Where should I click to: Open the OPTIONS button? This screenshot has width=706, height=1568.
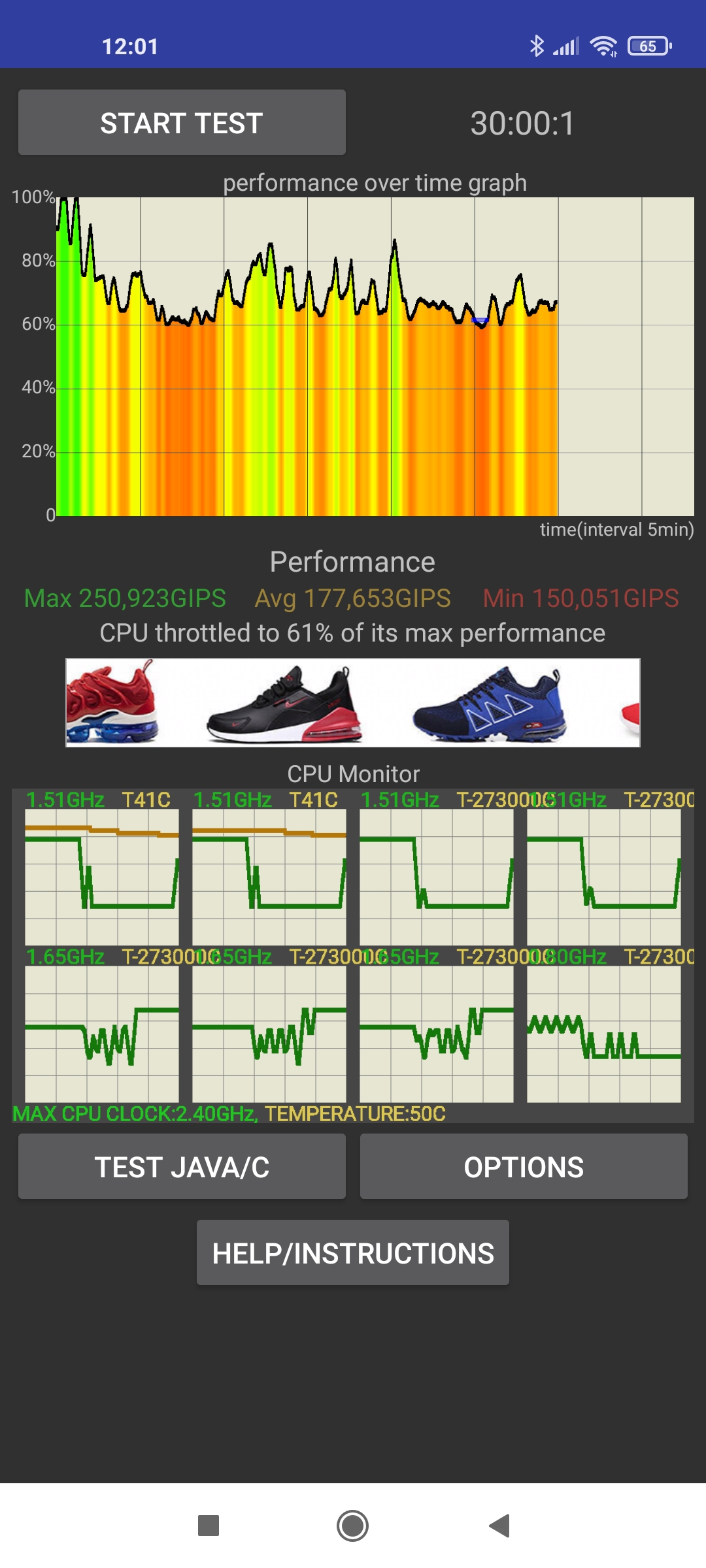tap(524, 1167)
